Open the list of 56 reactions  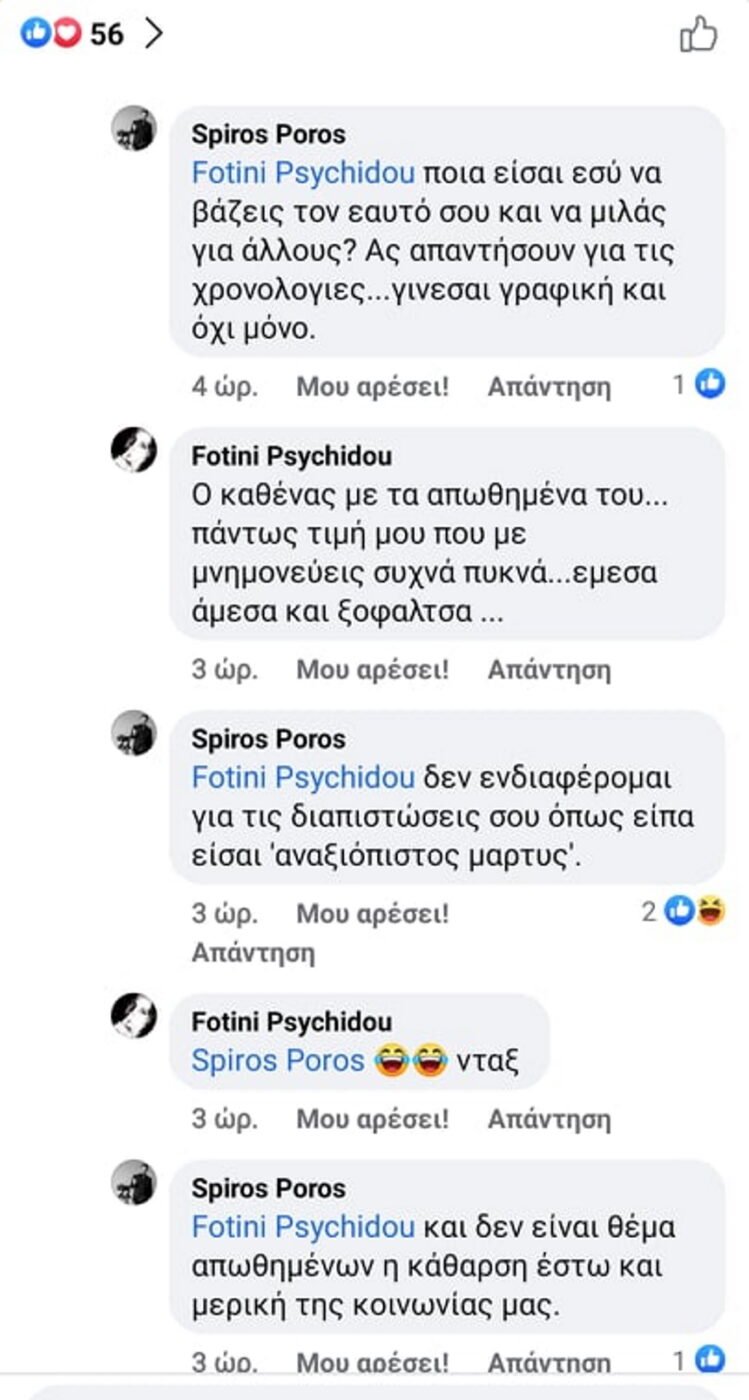90,34
